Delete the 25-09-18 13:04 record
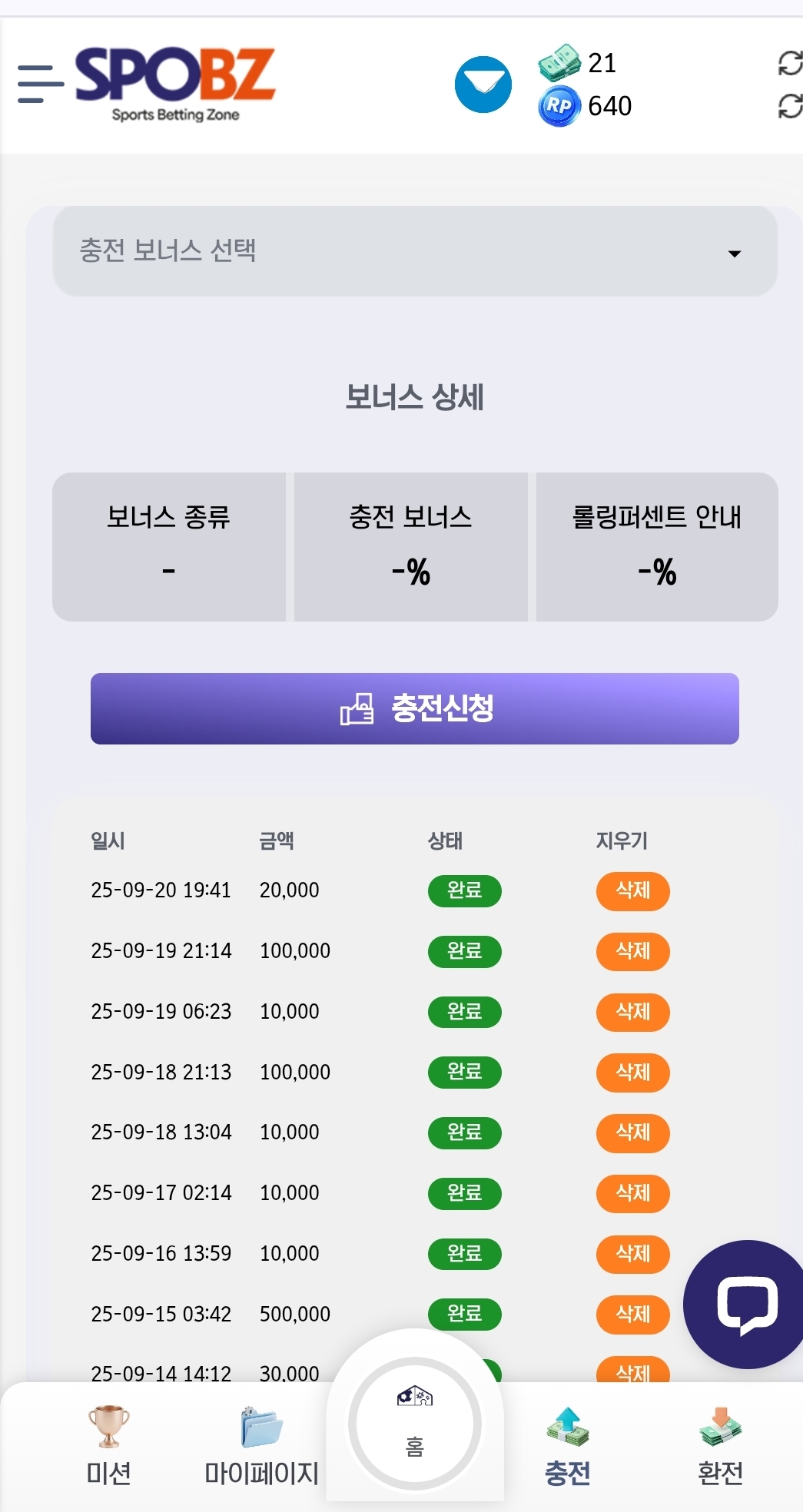The width and height of the screenshot is (803, 1512). point(633,1133)
